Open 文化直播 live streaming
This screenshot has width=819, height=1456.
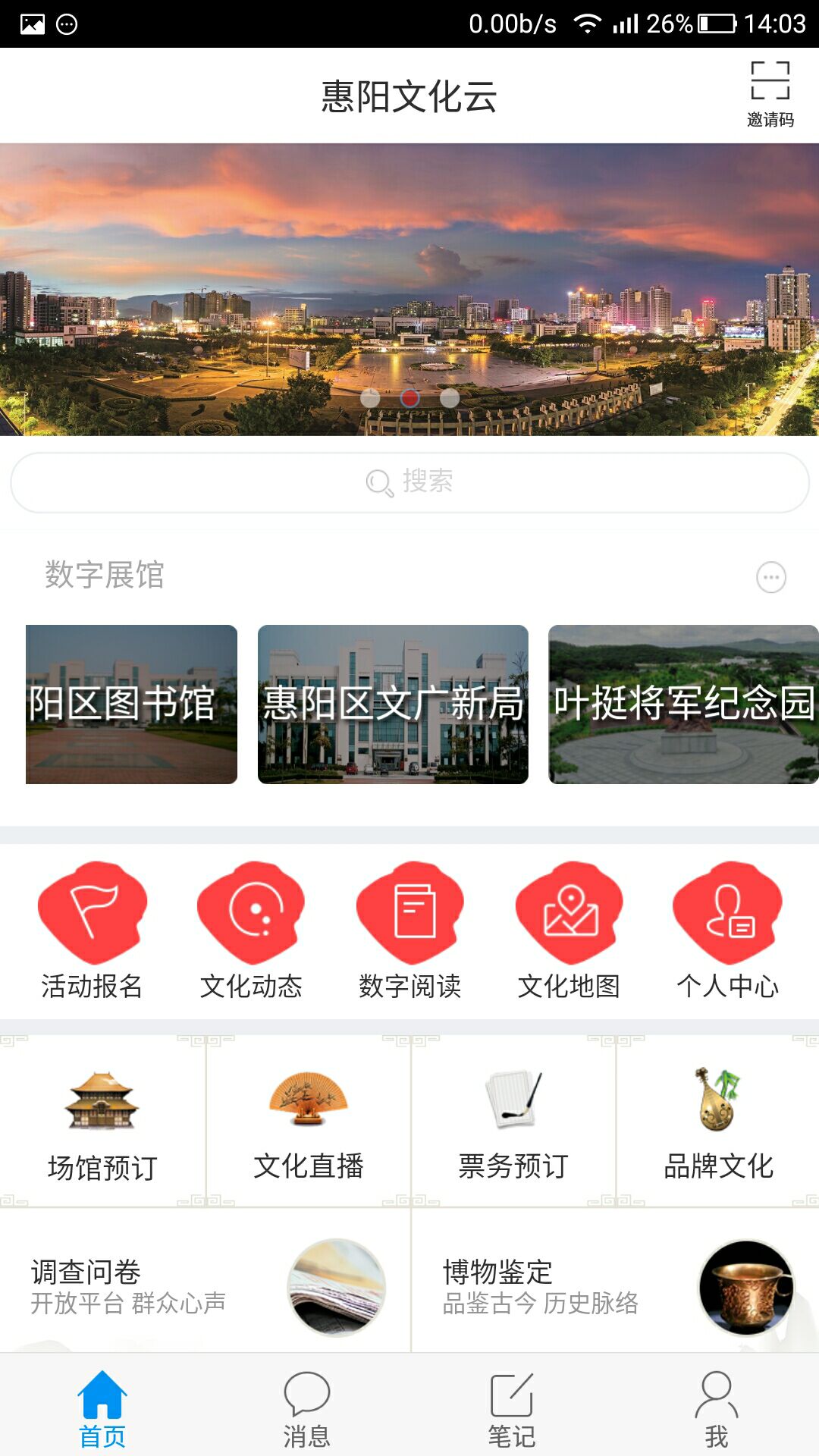[308, 1122]
